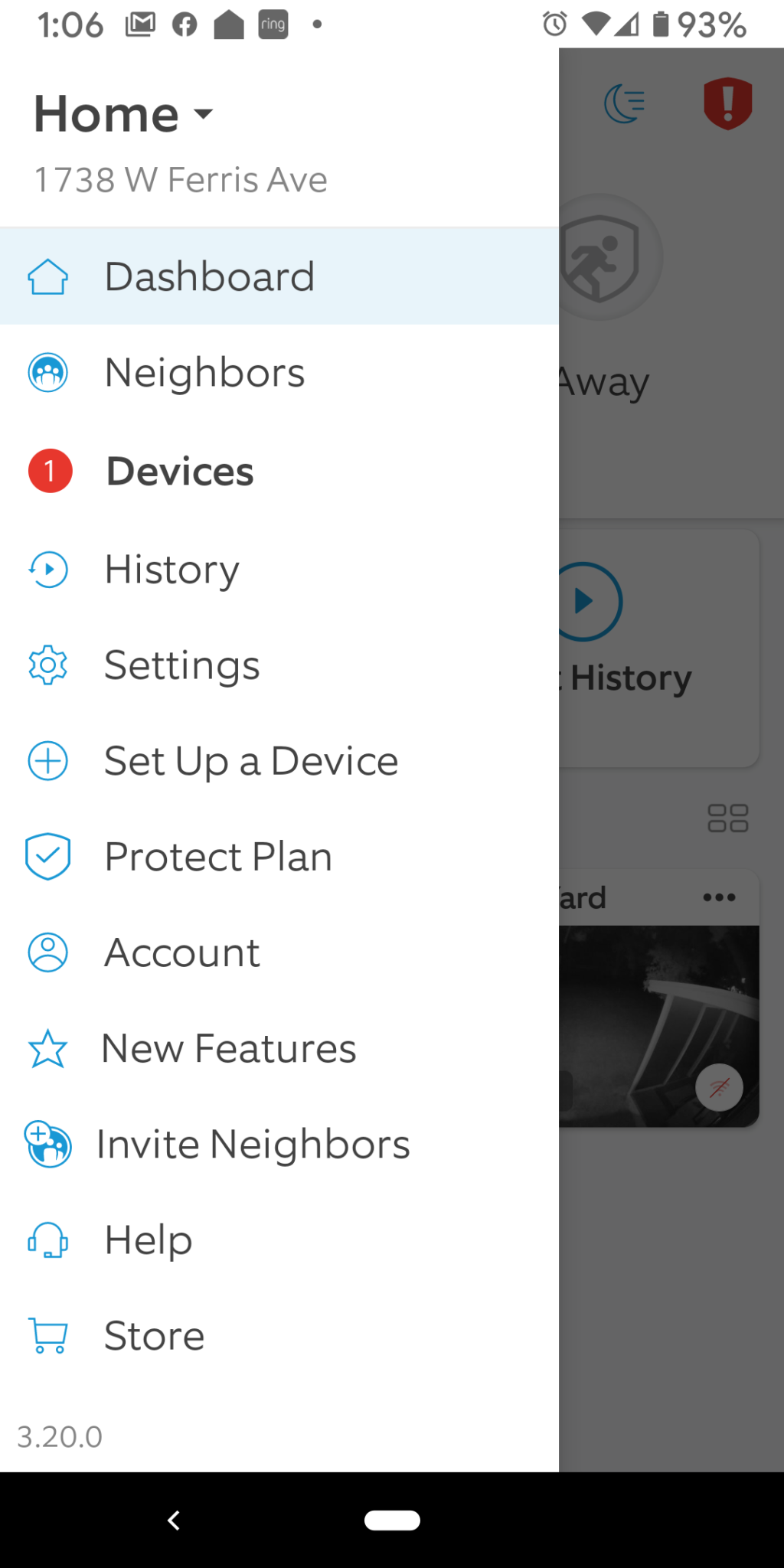
Task: Open the Store cart icon
Action: 47,1335
